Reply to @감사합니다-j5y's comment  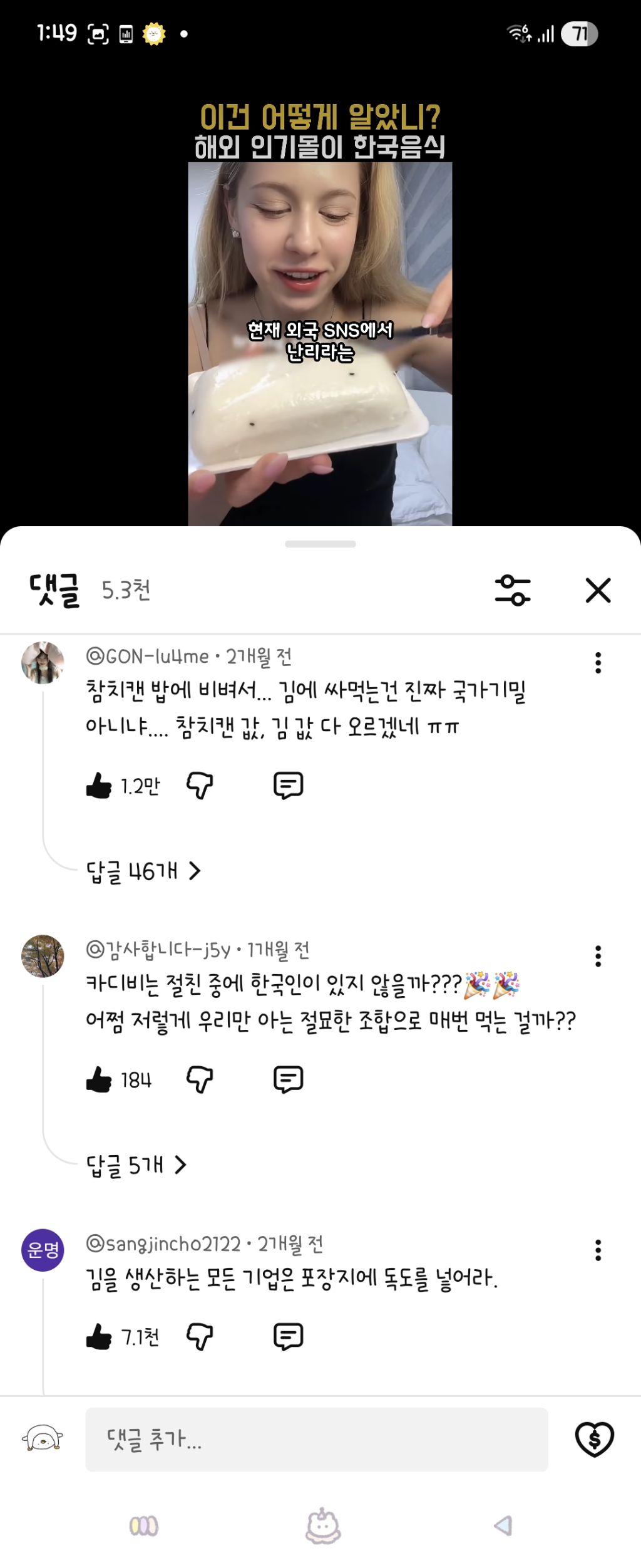click(288, 1079)
